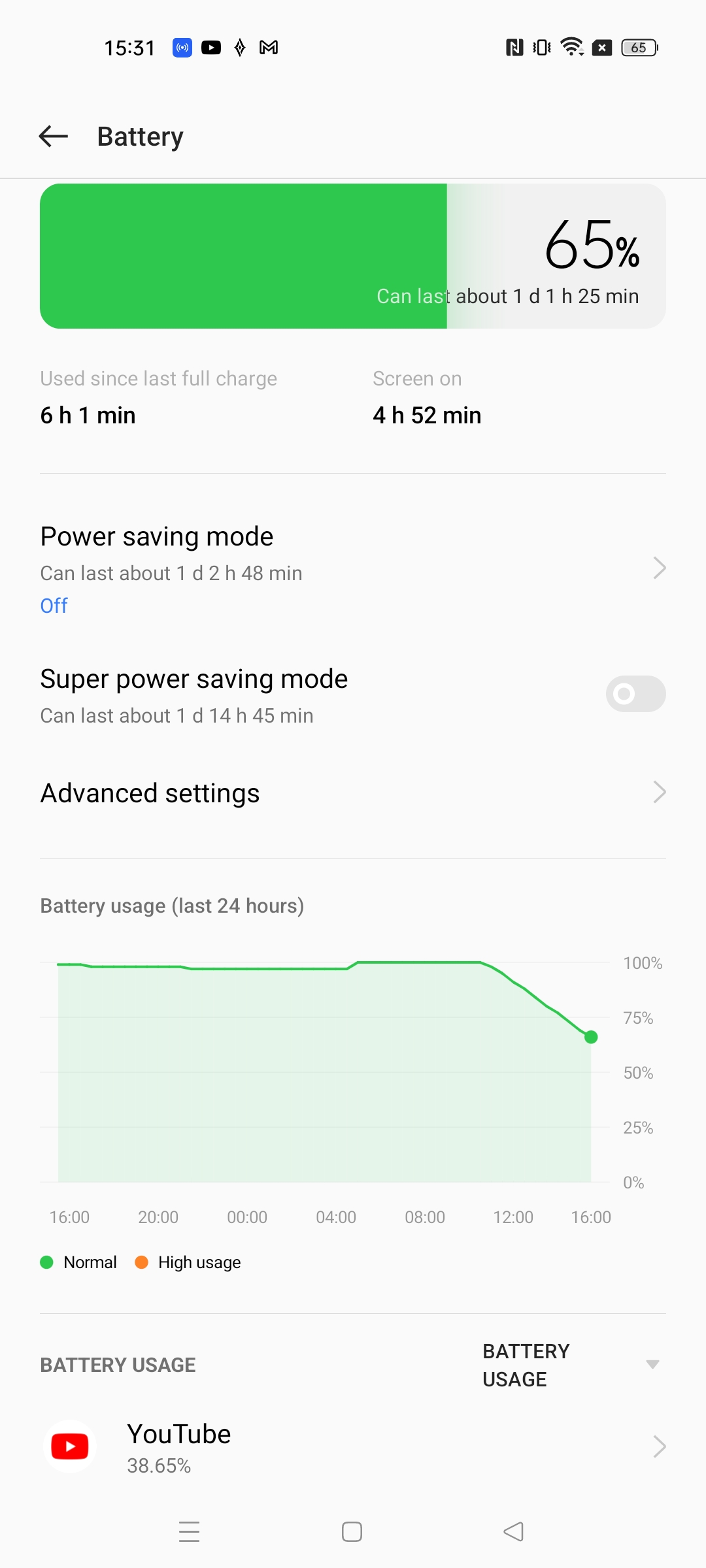706x1568 pixels.
Task: Toggle Super power saving mode switch
Action: coord(635,694)
